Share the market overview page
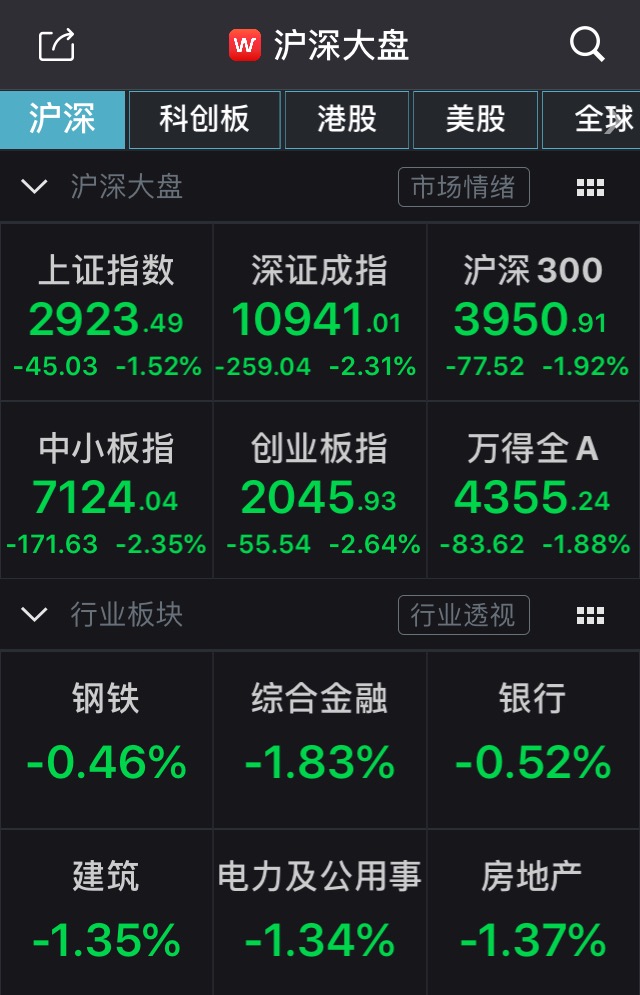 tap(57, 45)
